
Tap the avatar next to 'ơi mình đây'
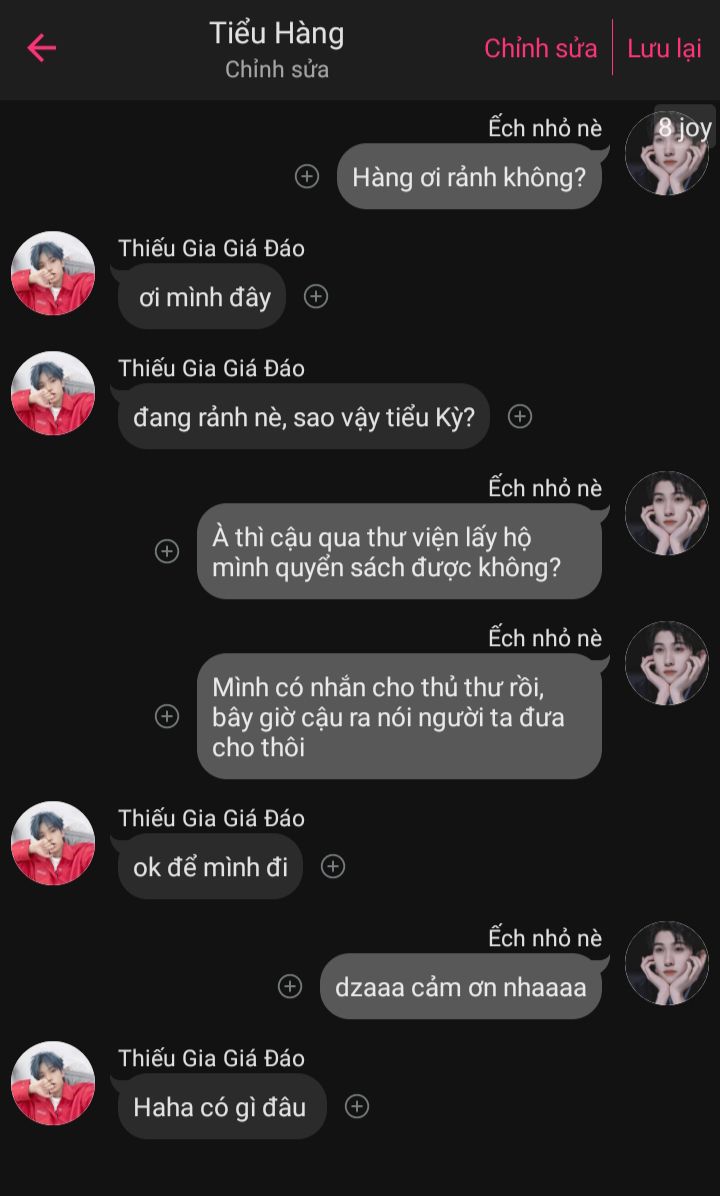tap(53, 273)
